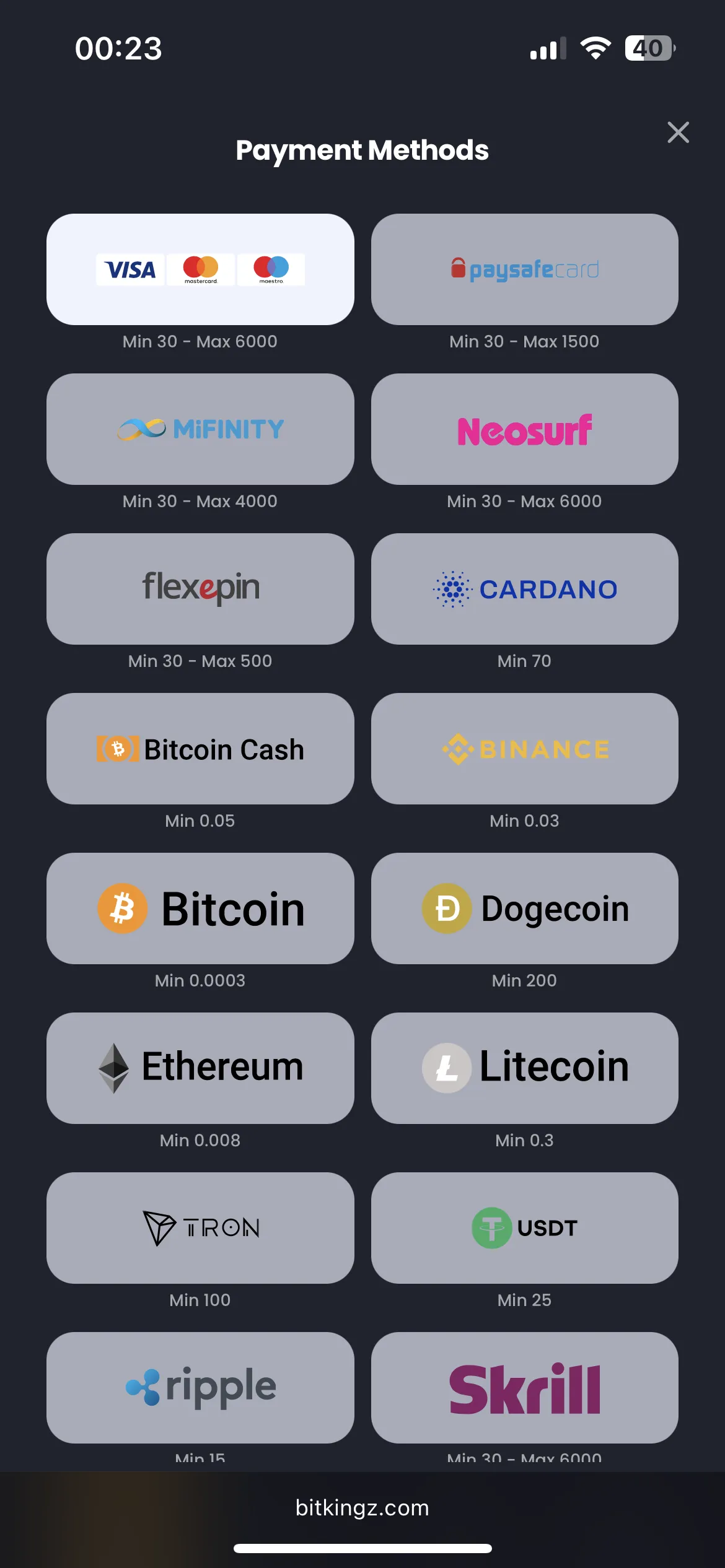The image size is (725, 1568).
Task: Select Visa/Mastercard/Maestro card payment
Action: tap(200, 269)
